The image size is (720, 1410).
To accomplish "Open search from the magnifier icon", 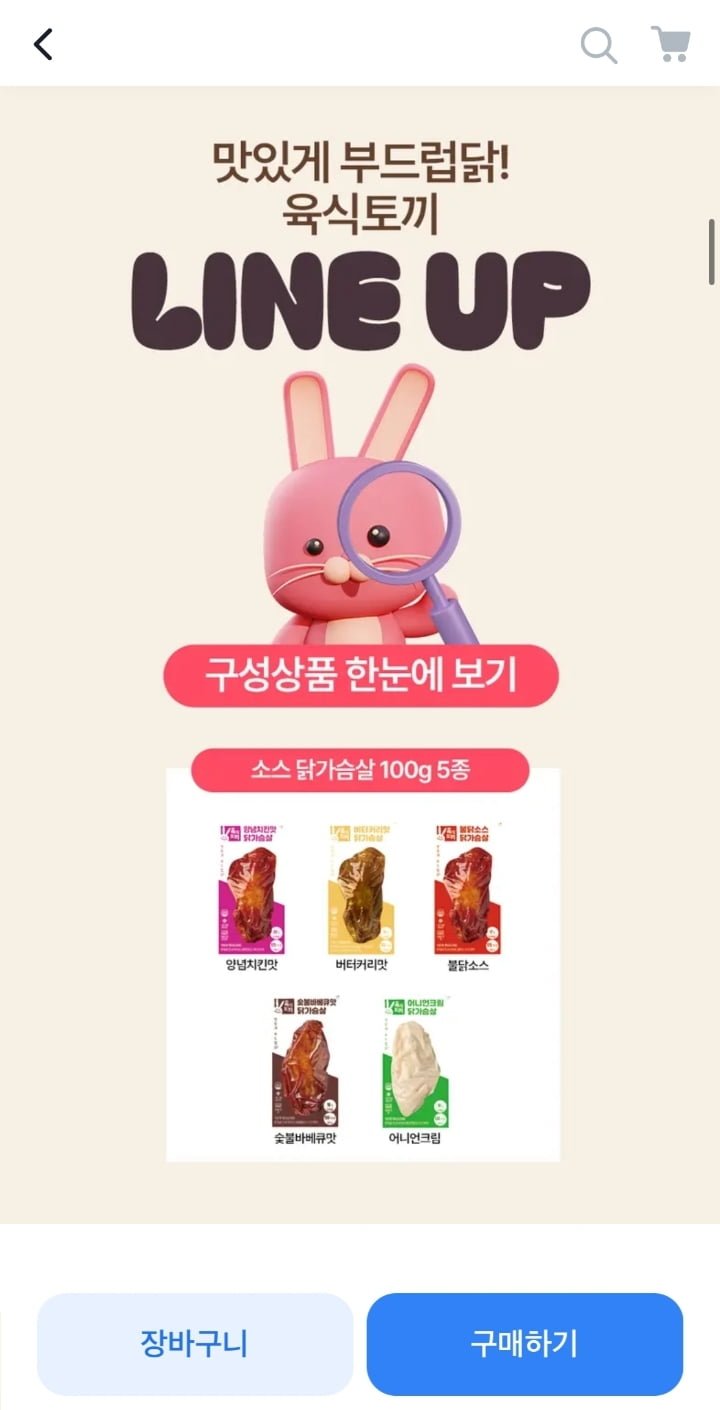I will 599,45.
